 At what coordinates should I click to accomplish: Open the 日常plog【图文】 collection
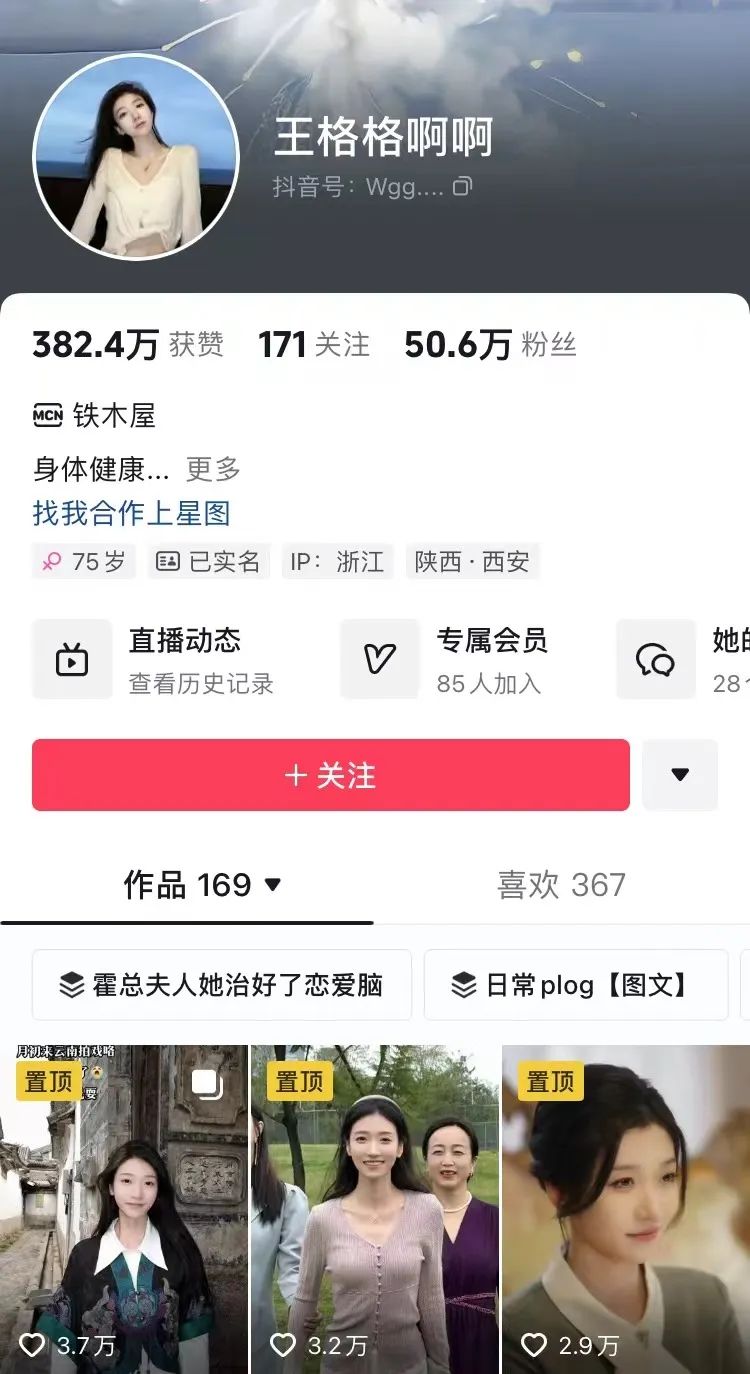[x=575, y=985]
